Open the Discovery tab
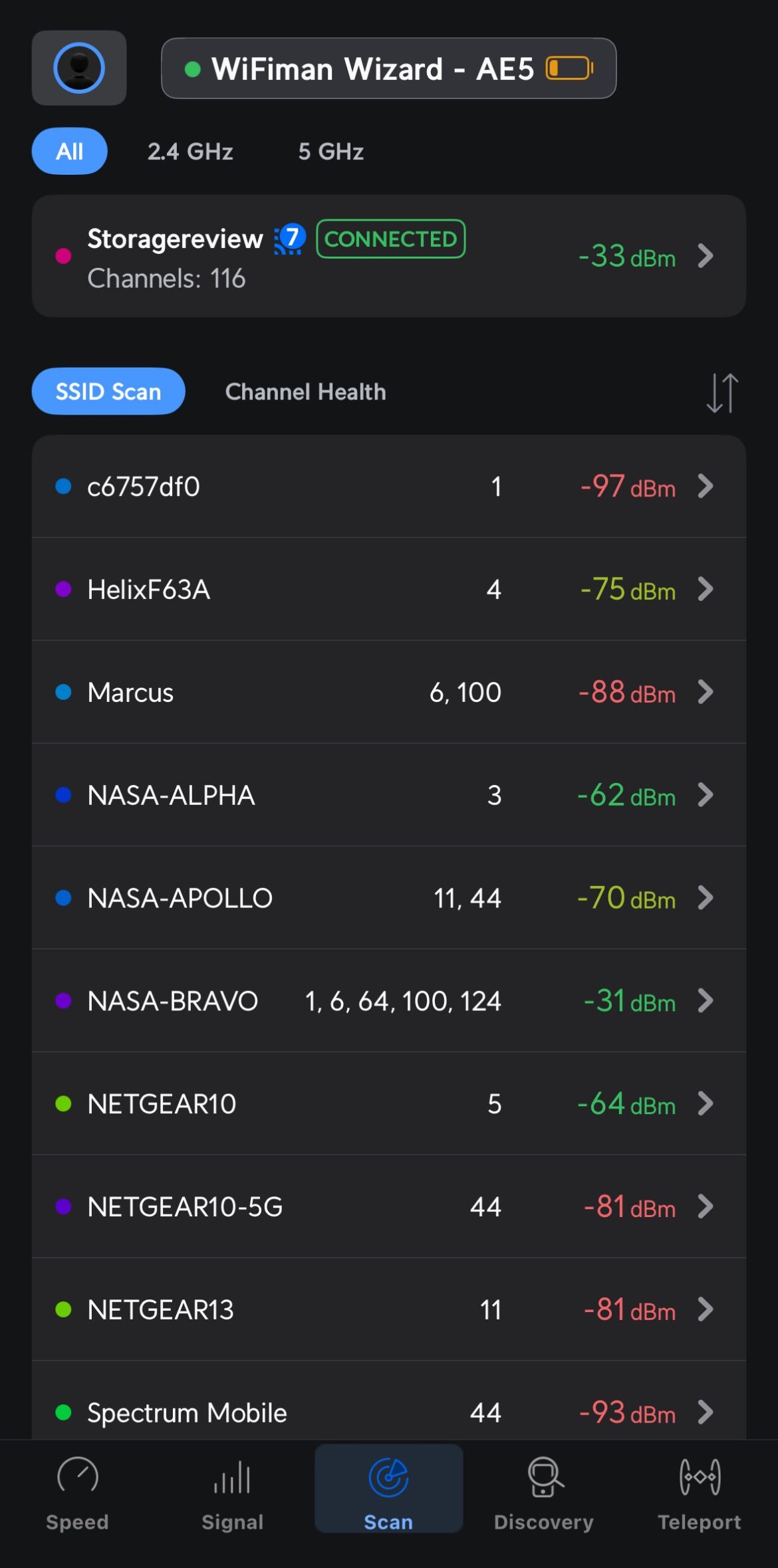Viewport: 778px width, 1568px height. tap(543, 1493)
